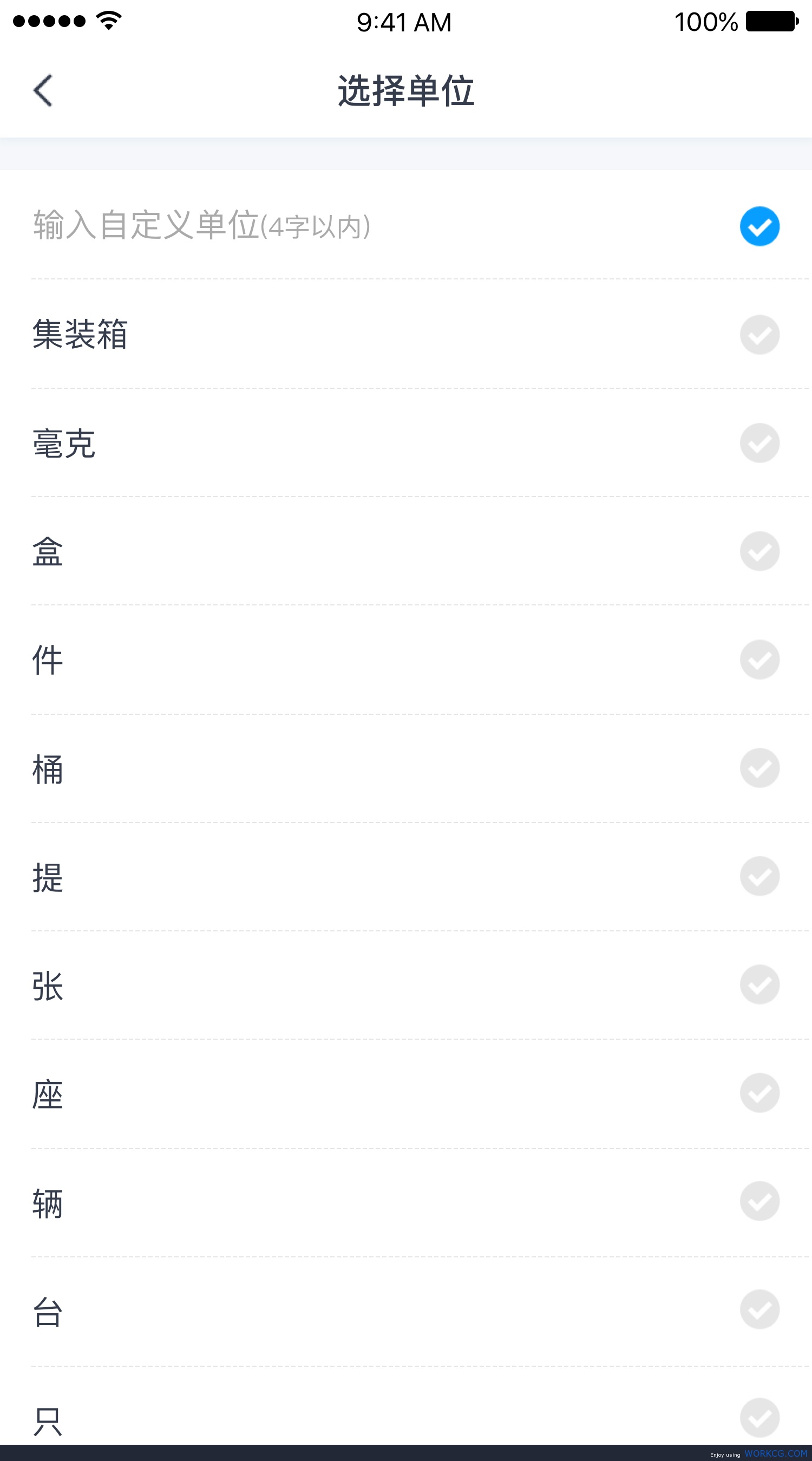Select the 台 unit option
This screenshot has width=812, height=1461.
[x=406, y=1309]
